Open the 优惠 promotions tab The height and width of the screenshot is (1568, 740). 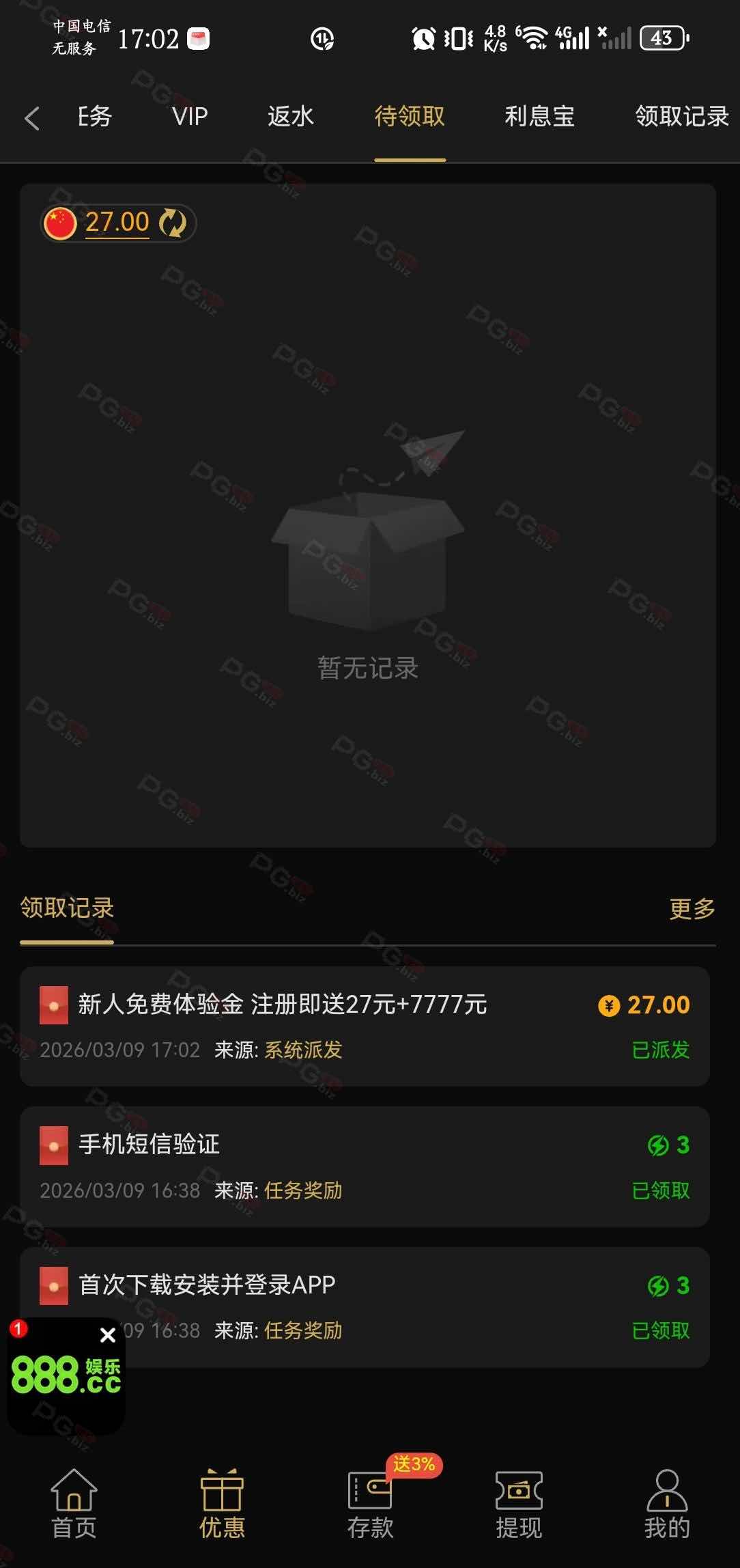(x=222, y=1503)
